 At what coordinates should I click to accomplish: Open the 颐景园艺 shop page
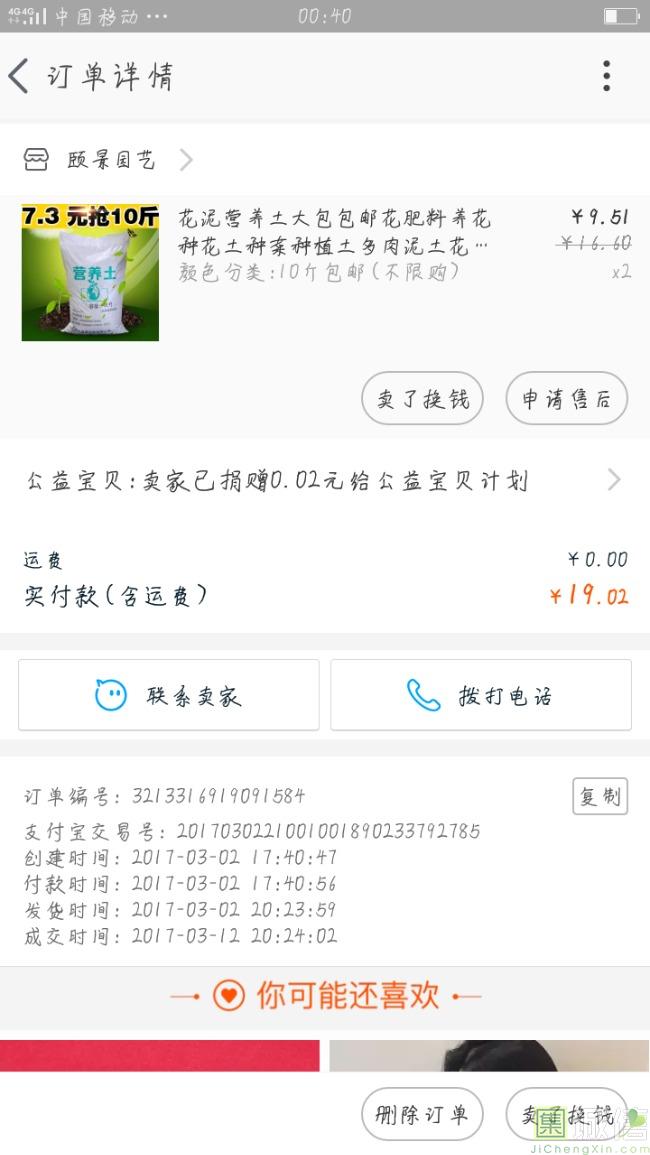coord(110,160)
